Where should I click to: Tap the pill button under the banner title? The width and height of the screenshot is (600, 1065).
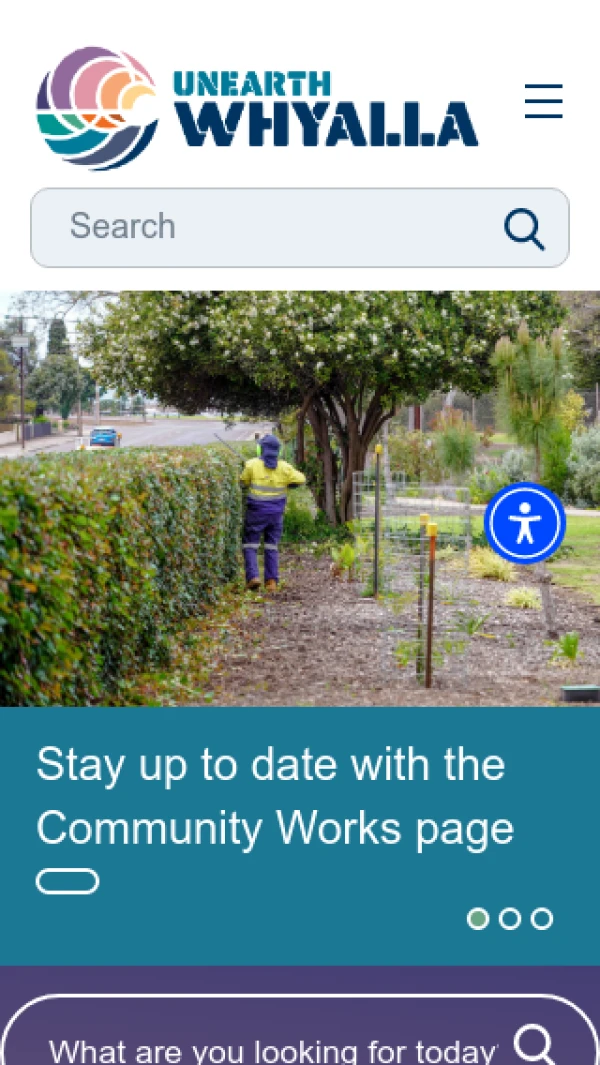pyautogui.click(x=67, y=881)
